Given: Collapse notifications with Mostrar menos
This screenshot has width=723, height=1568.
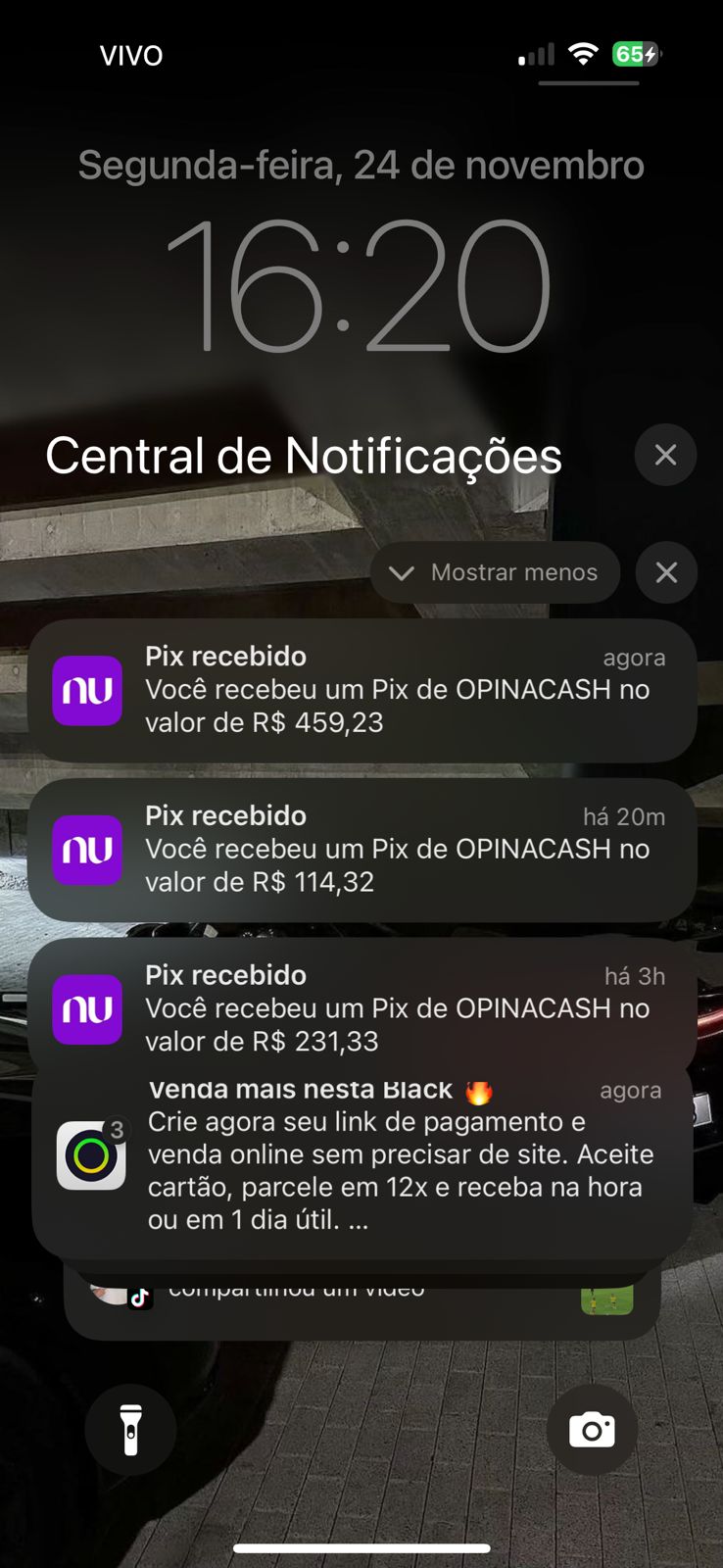Looking at the screenshot, I should coord(494,572).
